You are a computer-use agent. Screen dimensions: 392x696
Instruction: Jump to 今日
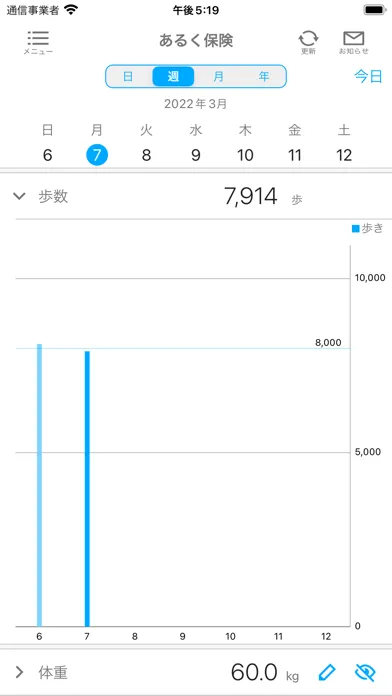point(368,76)
